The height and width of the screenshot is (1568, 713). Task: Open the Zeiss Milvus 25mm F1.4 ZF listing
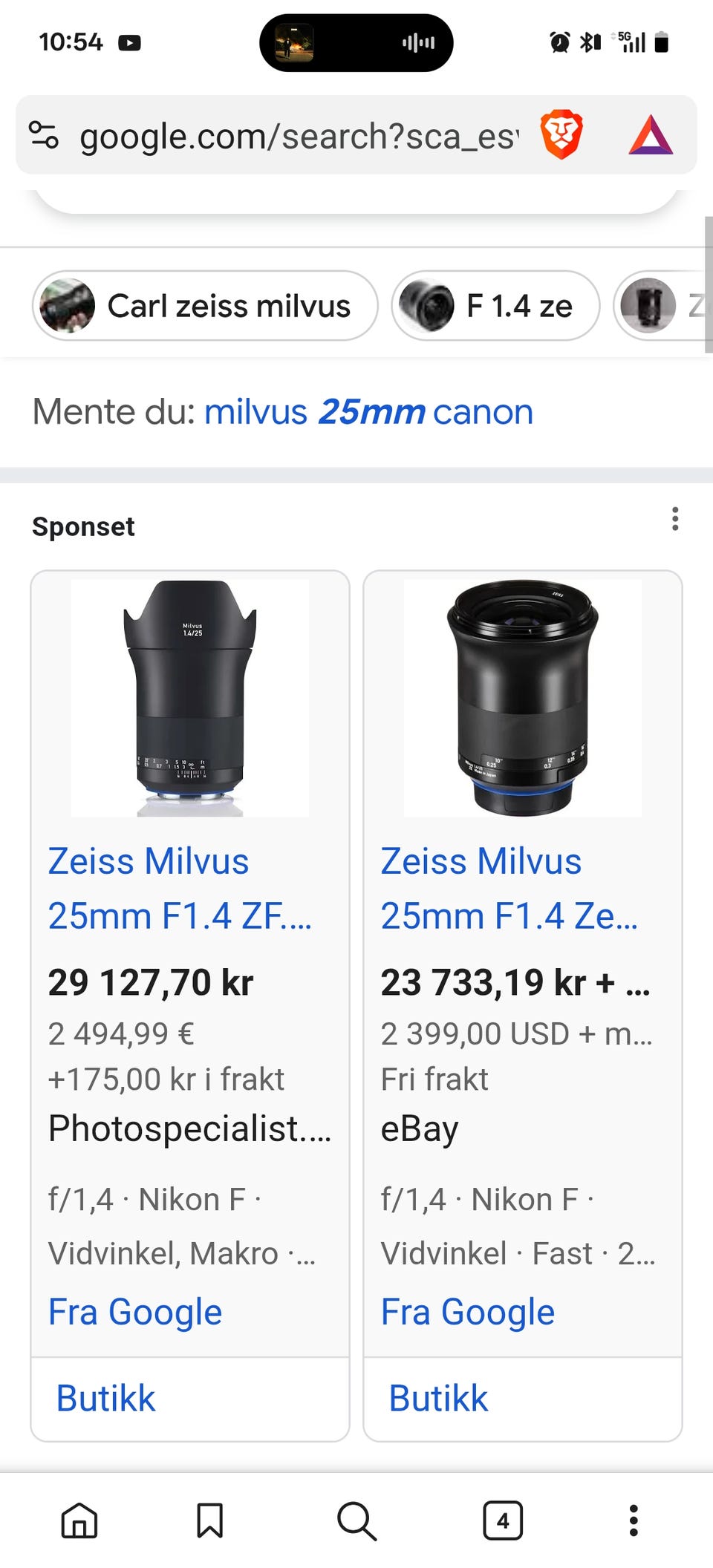click(x=180, y=889)
